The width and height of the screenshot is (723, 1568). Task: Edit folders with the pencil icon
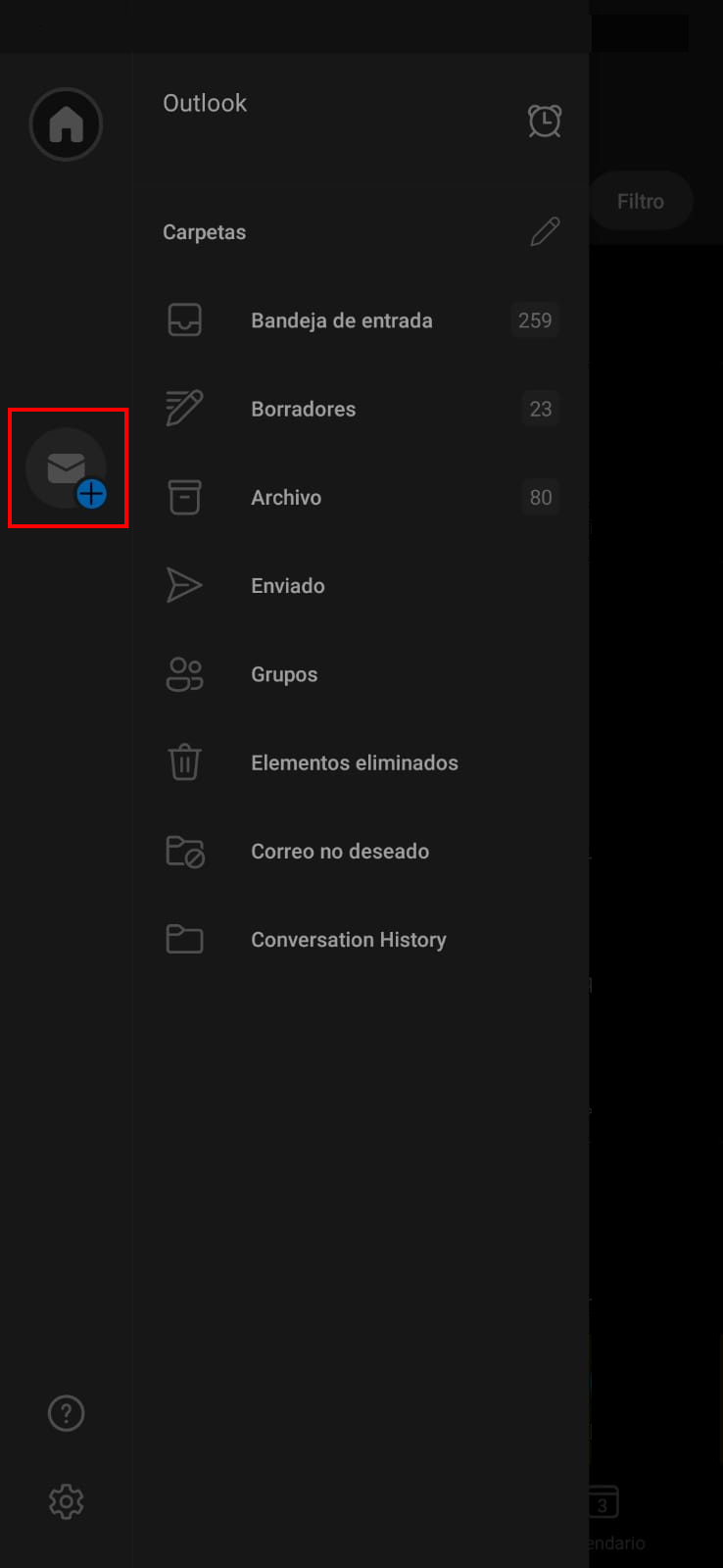pyautogui.click(x=545, y=232)
